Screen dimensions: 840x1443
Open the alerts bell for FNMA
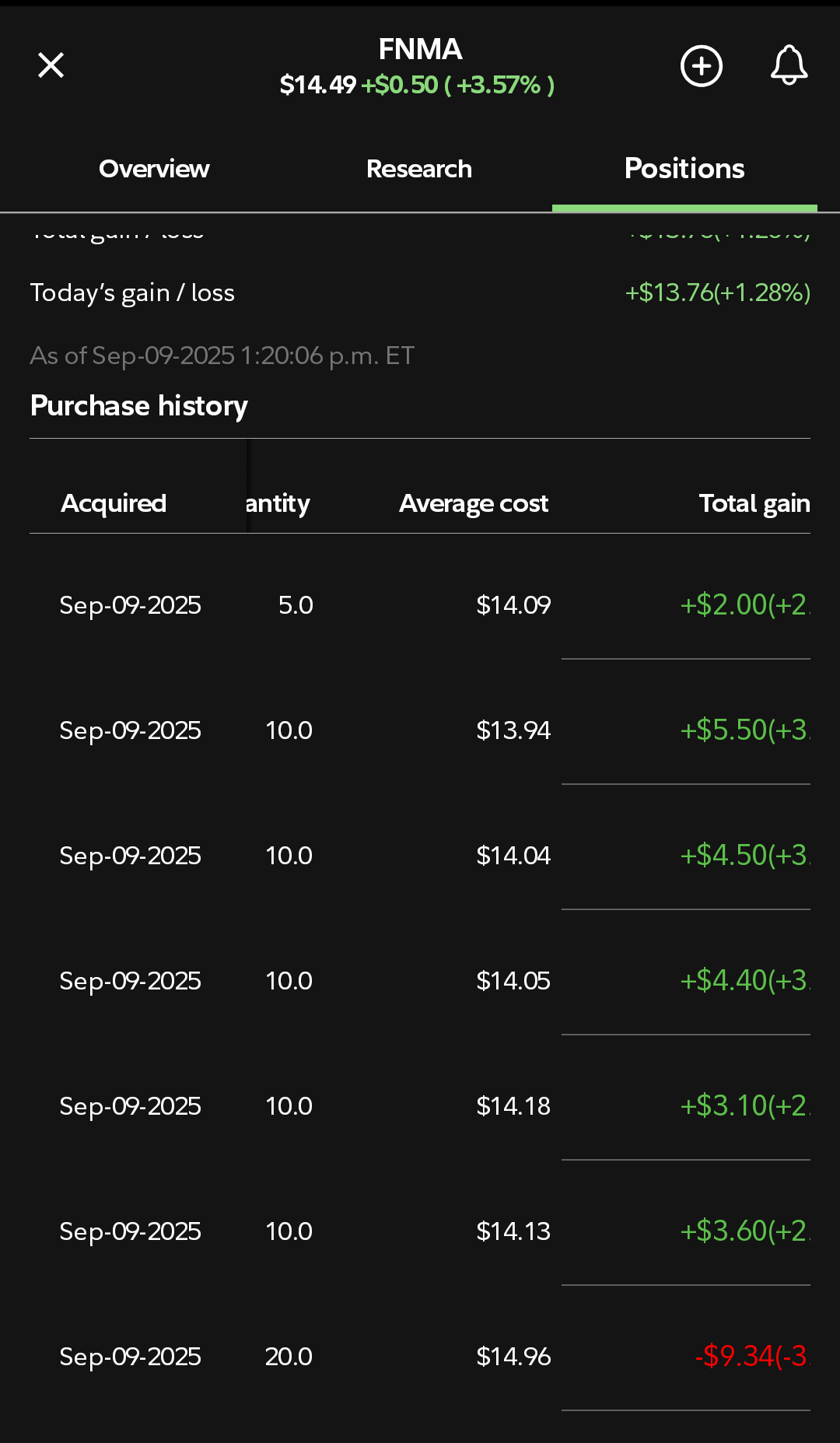click(789, 65)
